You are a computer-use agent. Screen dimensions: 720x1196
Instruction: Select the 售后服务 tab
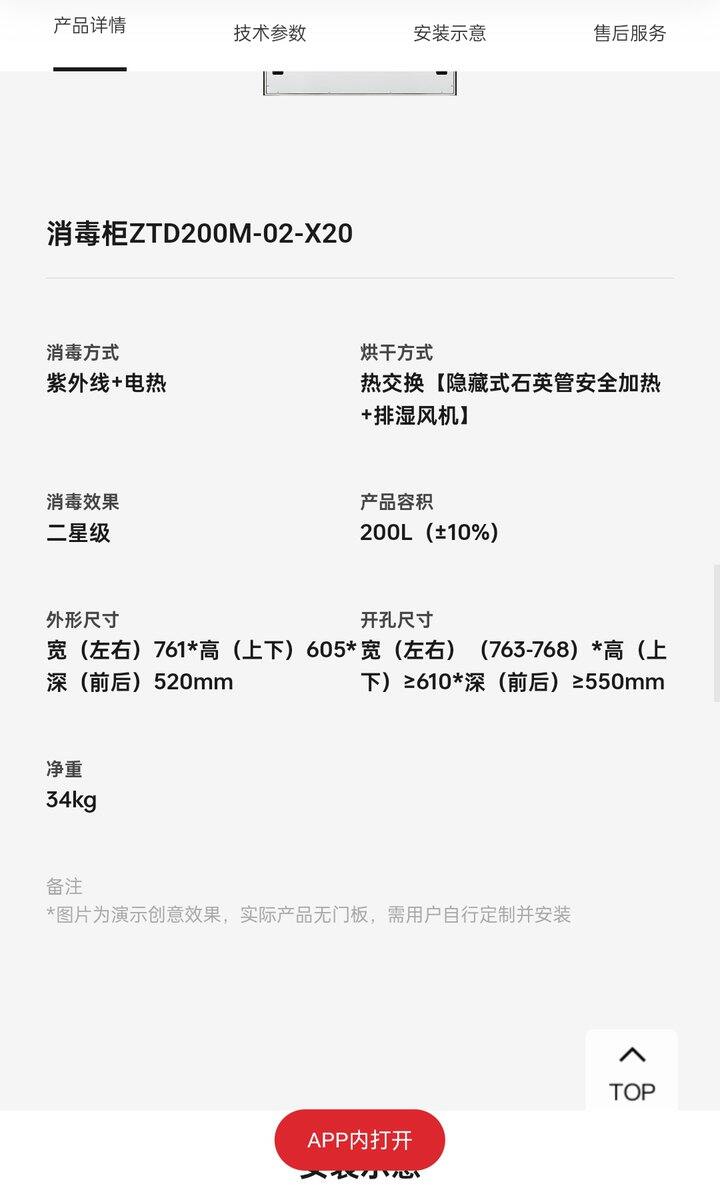click(x=629, y=33)
